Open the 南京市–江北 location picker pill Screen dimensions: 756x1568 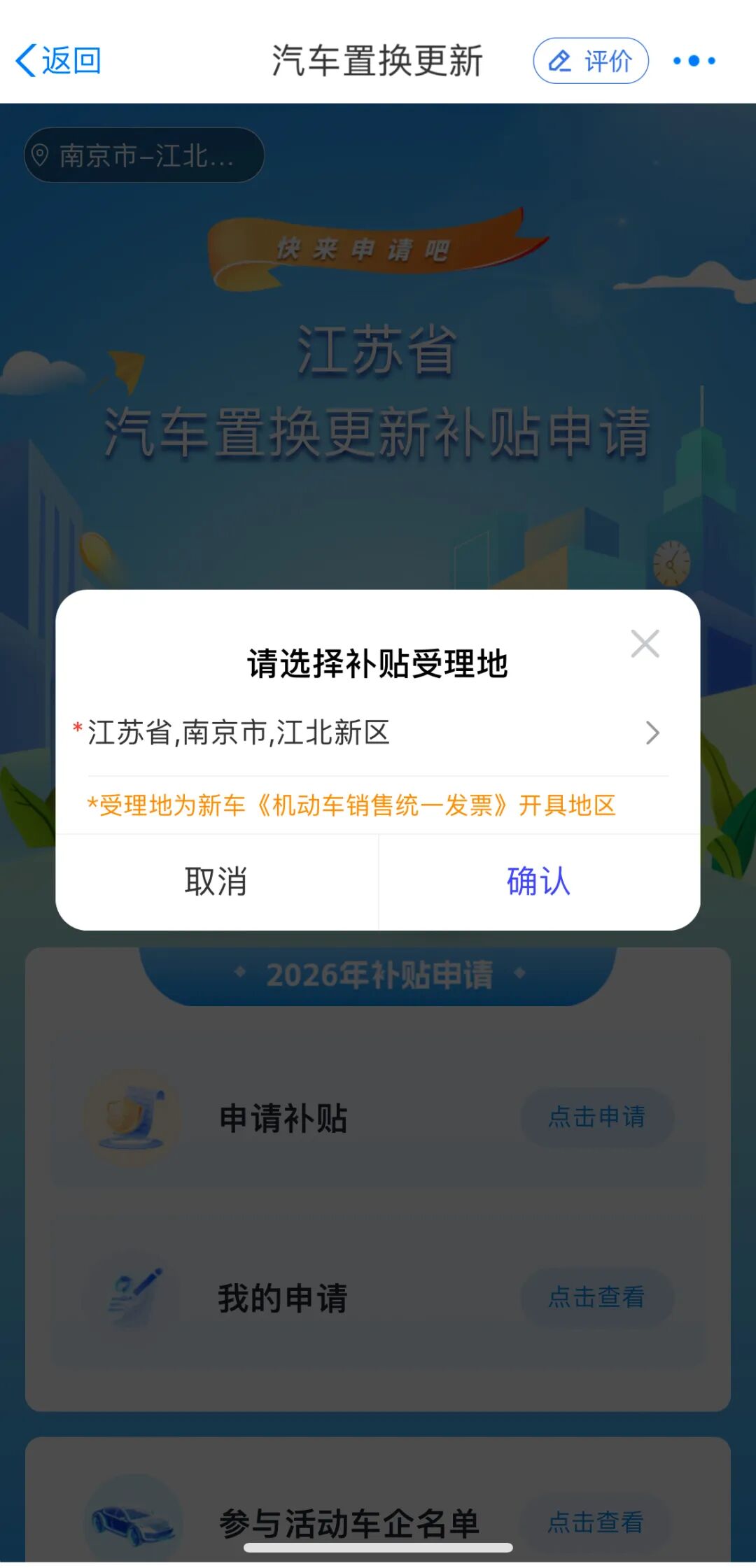[143, 155]
